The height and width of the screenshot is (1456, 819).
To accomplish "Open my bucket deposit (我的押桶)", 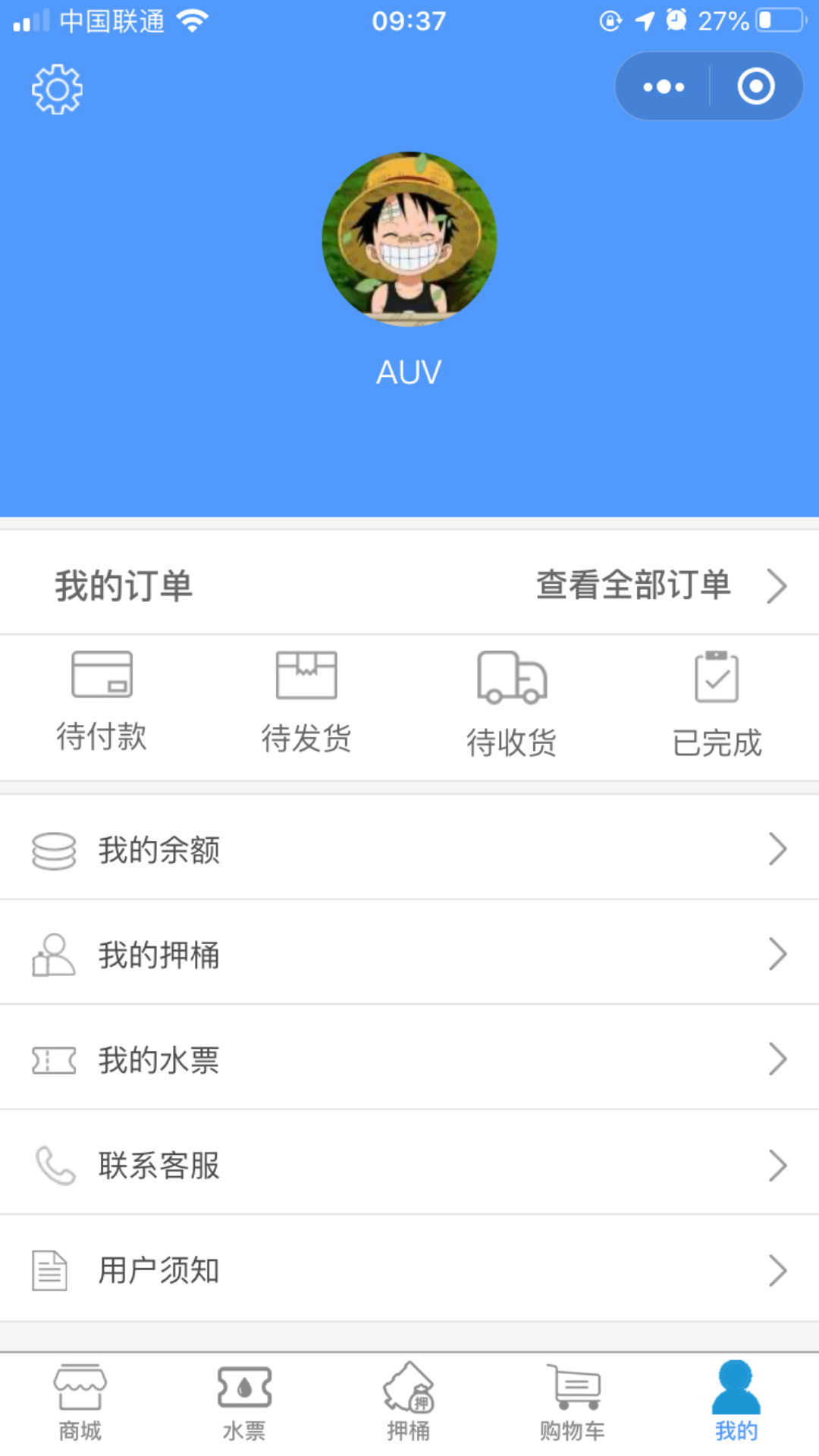I will (409, 954).
